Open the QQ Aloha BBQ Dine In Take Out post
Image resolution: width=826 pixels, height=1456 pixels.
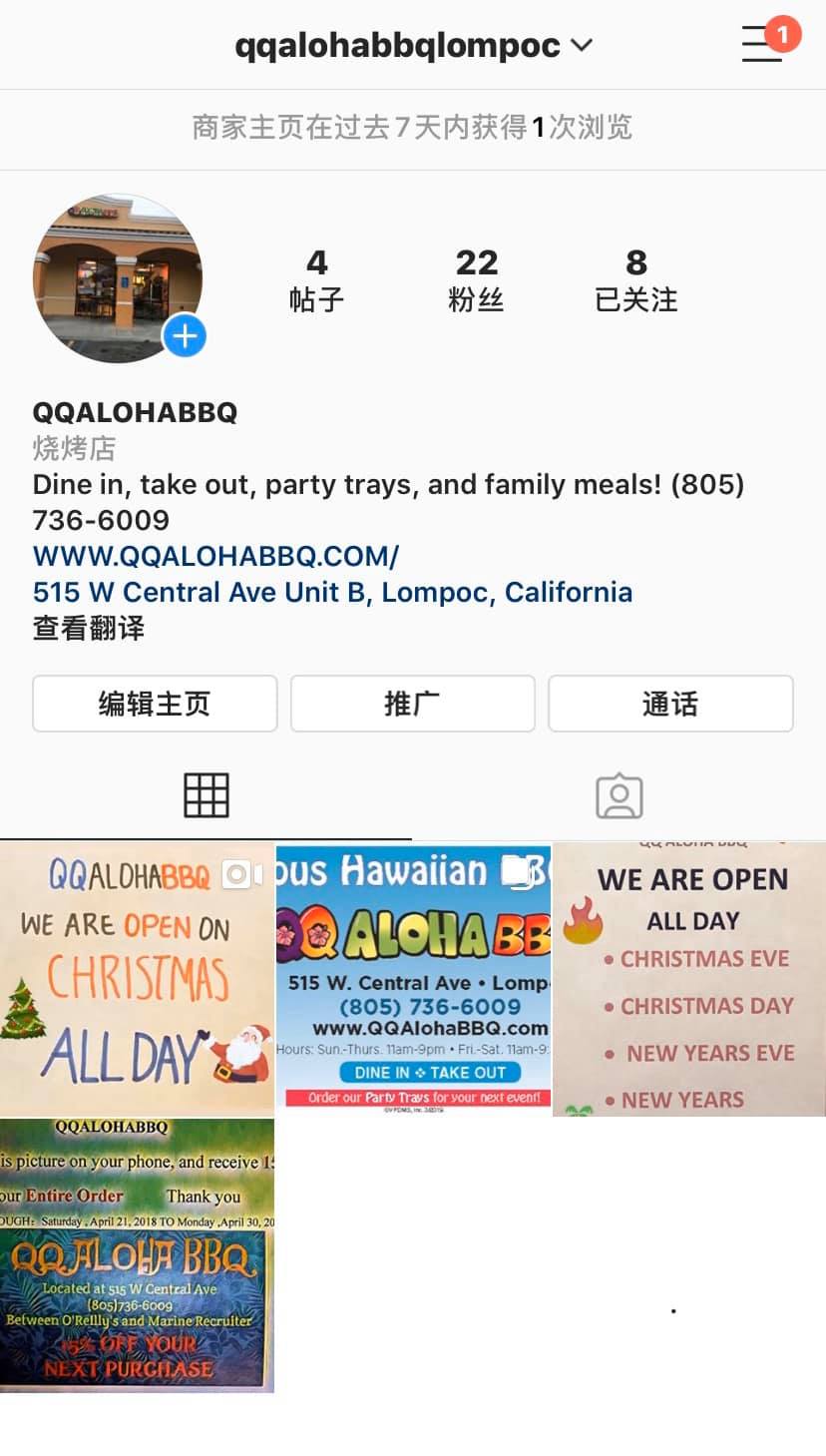tap(413, 979)
